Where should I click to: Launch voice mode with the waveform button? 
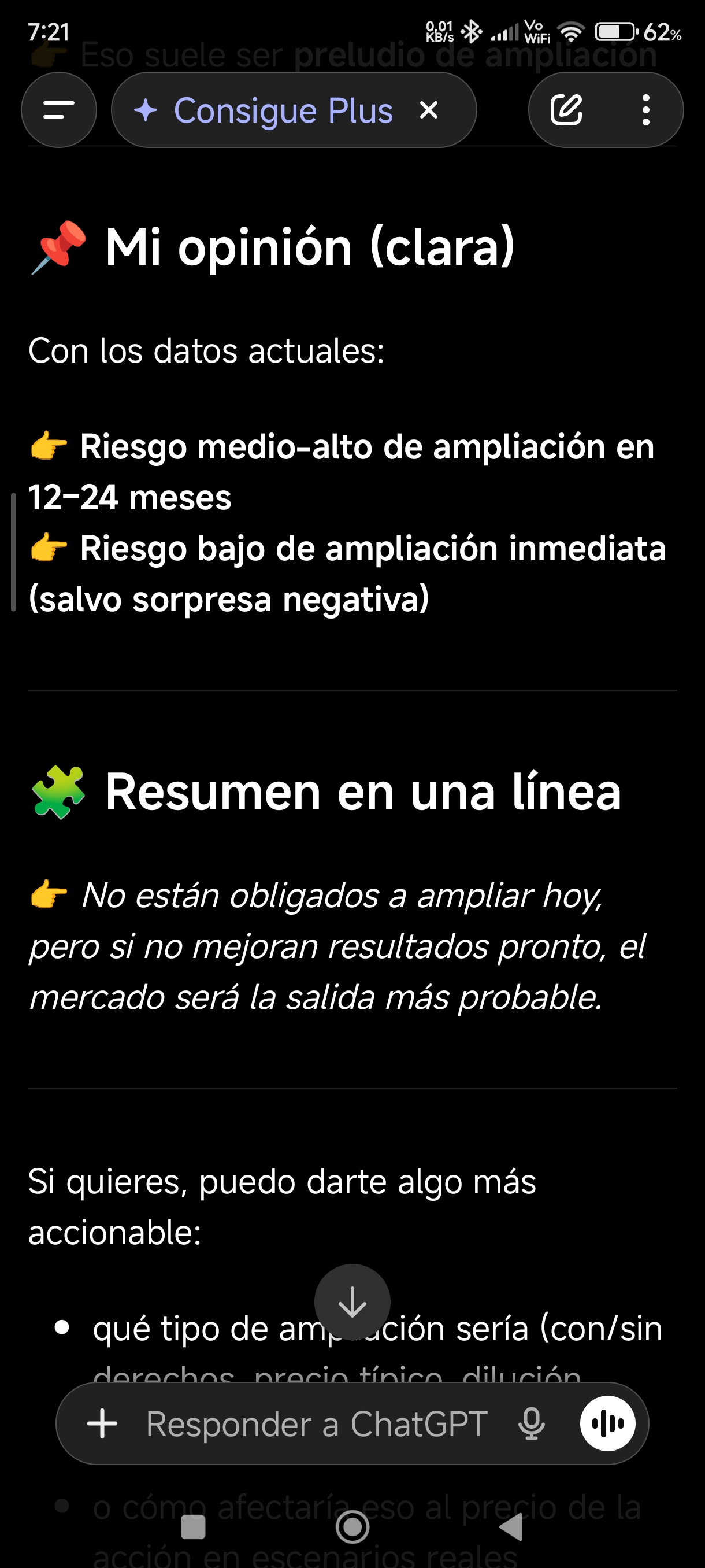(x=607, y=1423)
